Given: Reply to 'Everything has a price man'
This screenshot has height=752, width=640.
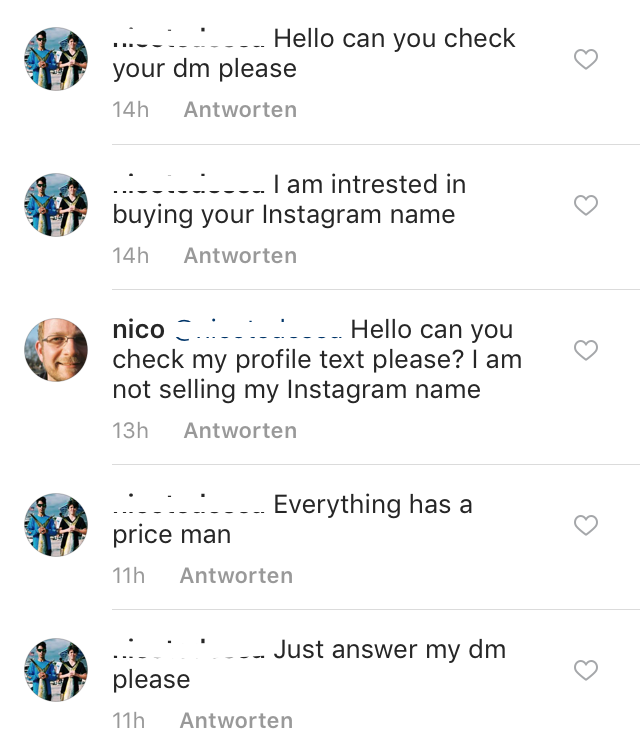Looking at the screenshot, I should click(x=236, y=576).
